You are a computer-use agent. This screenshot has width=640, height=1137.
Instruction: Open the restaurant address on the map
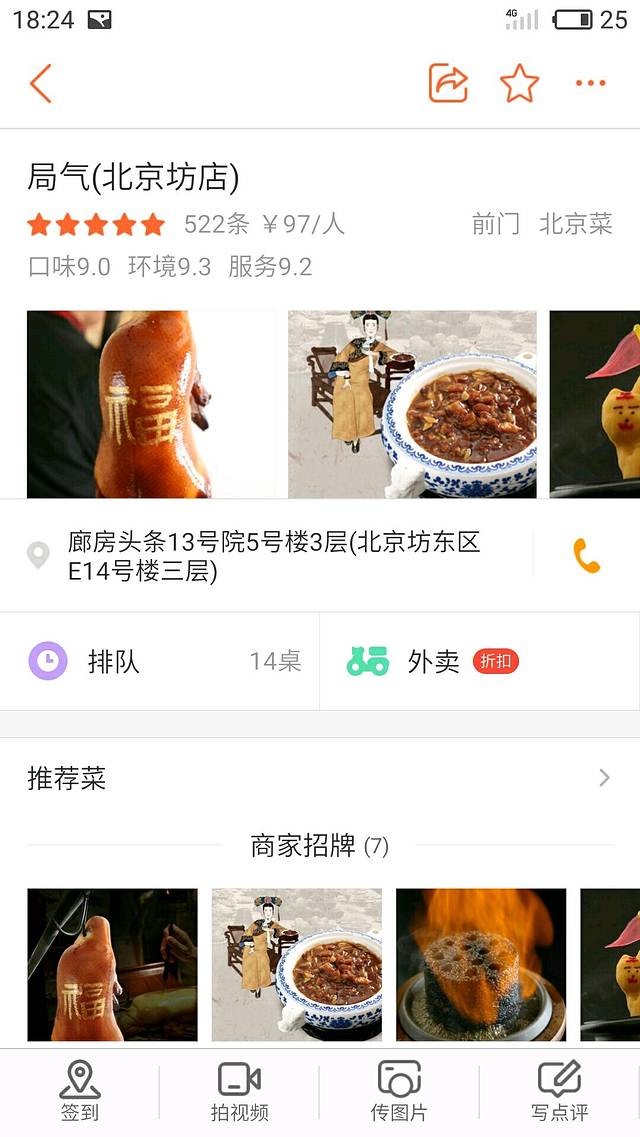point(274,556)
